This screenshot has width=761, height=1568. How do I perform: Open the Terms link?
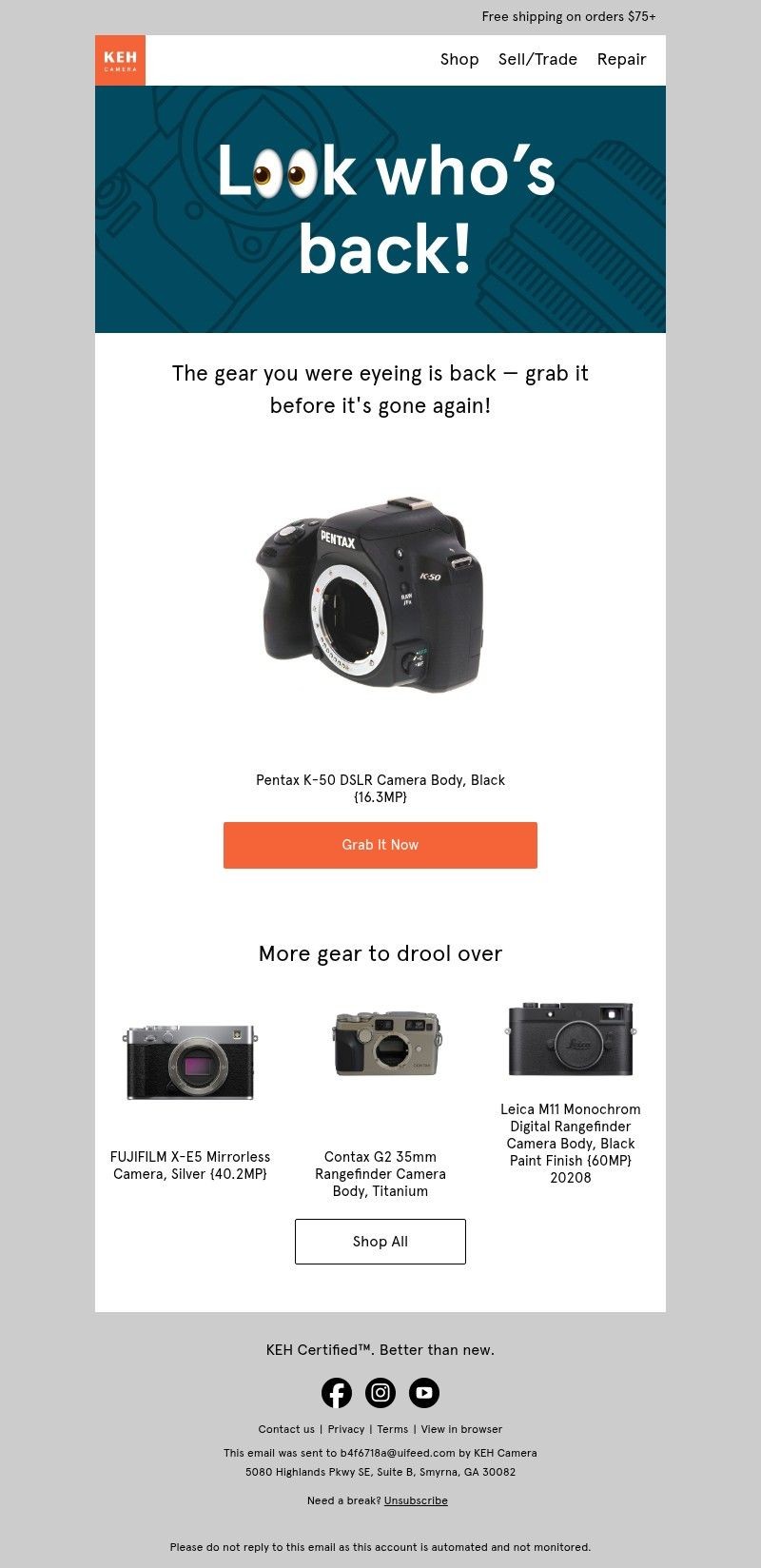click(x=392, y=1428)
